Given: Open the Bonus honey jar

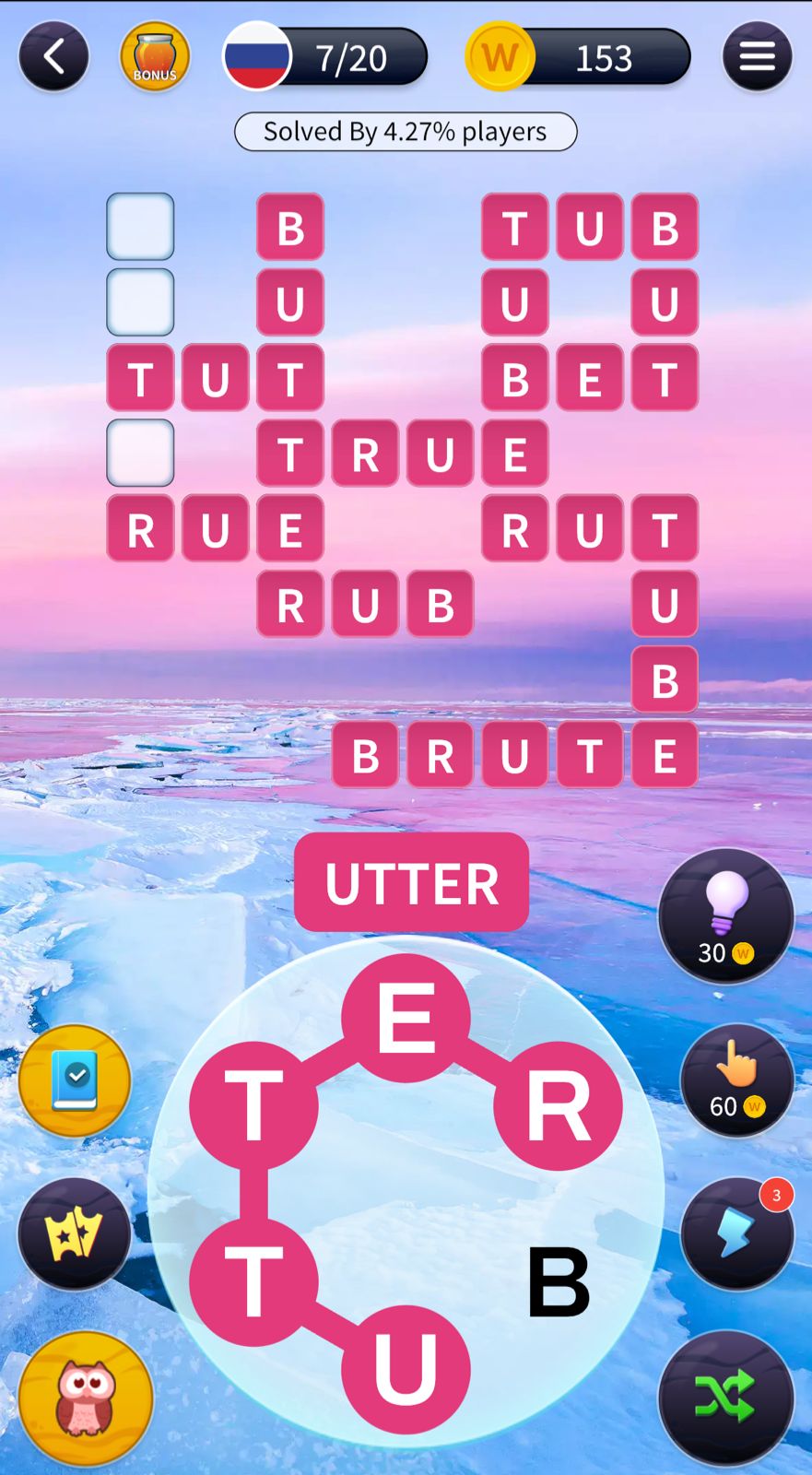Looking at the screenshot, I should click(x=155, y=57).
